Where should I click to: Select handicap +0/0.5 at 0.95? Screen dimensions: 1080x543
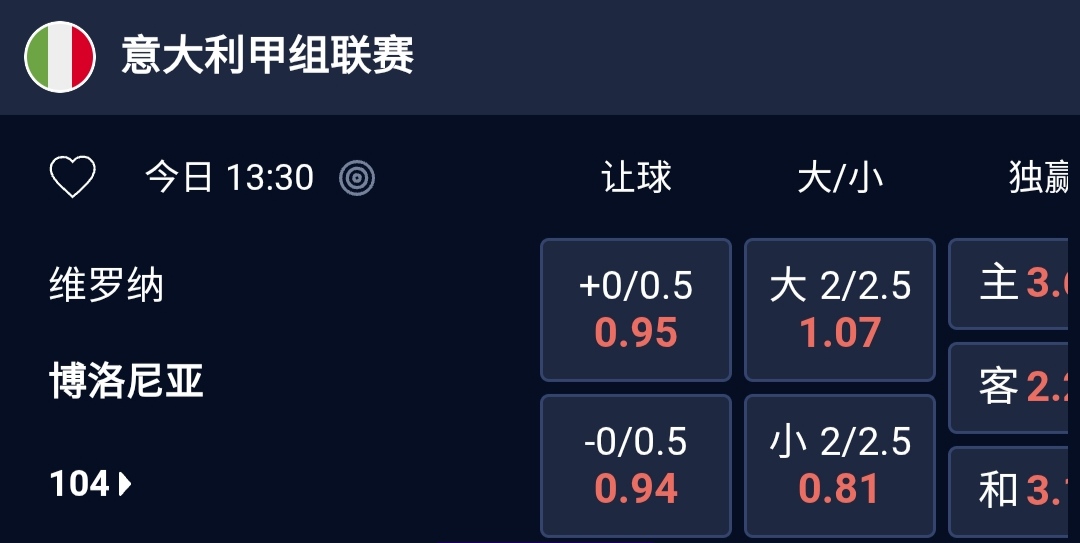coord(636,309)
